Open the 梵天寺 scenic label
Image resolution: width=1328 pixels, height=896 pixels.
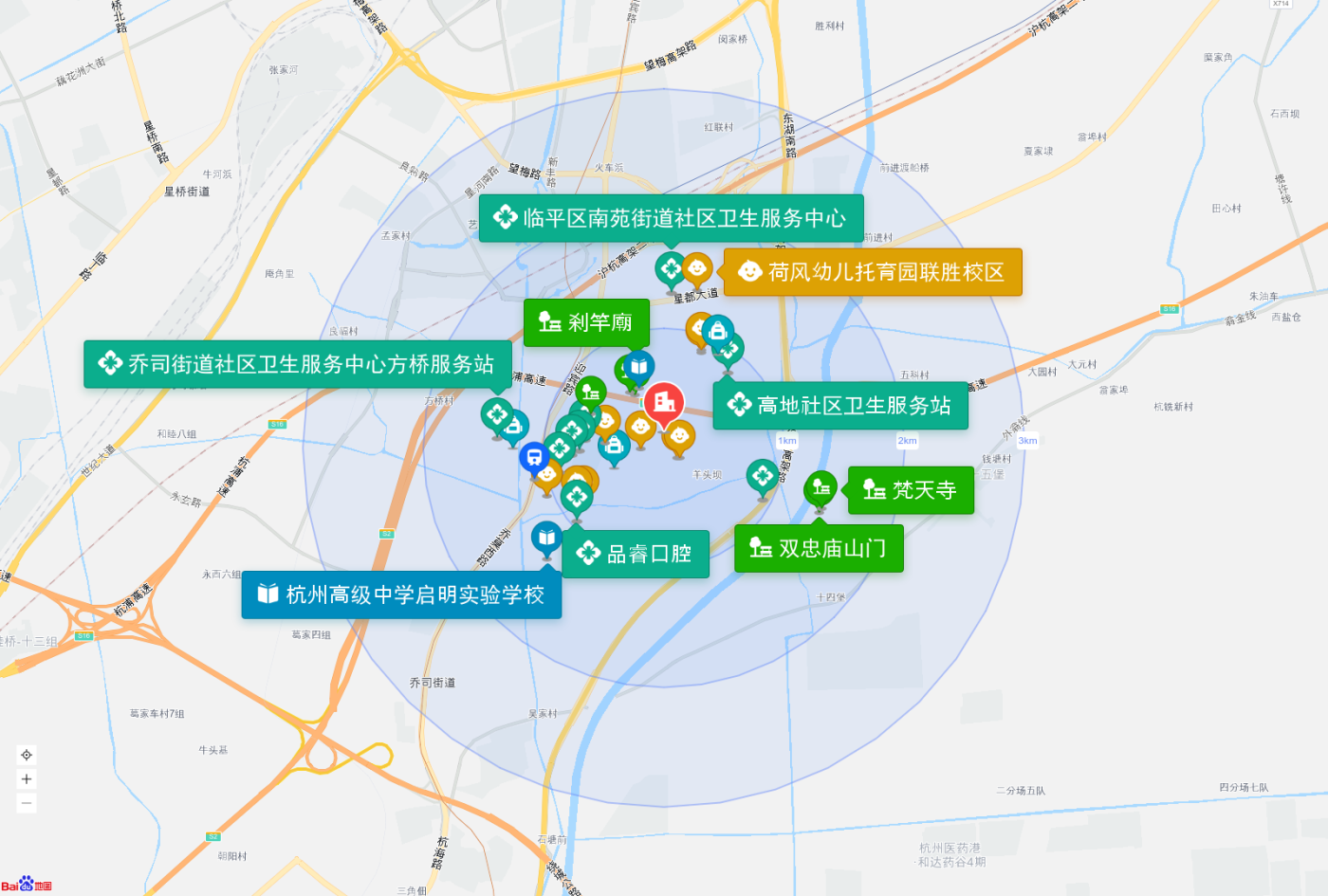point(911,490)
